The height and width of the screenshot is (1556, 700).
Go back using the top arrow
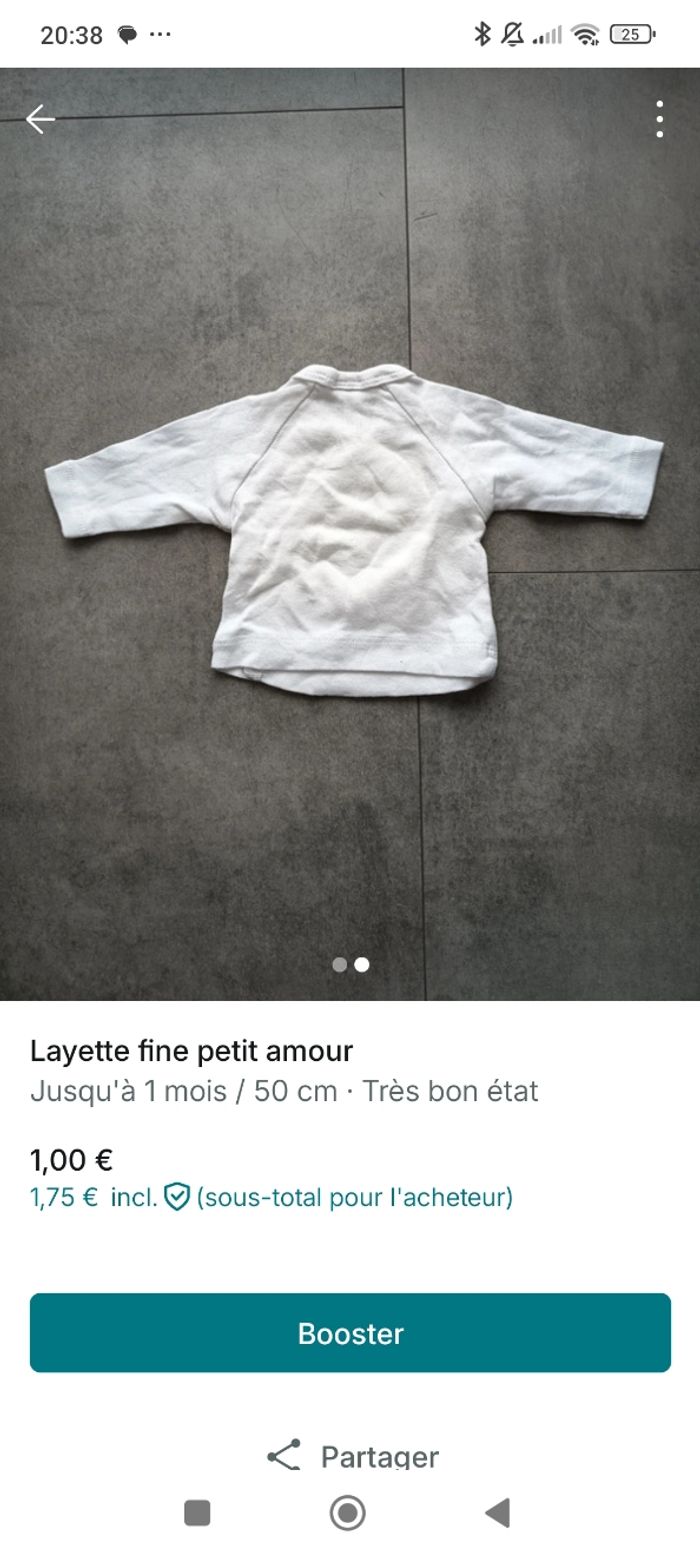pyautogui.click(x=40, y=120)
